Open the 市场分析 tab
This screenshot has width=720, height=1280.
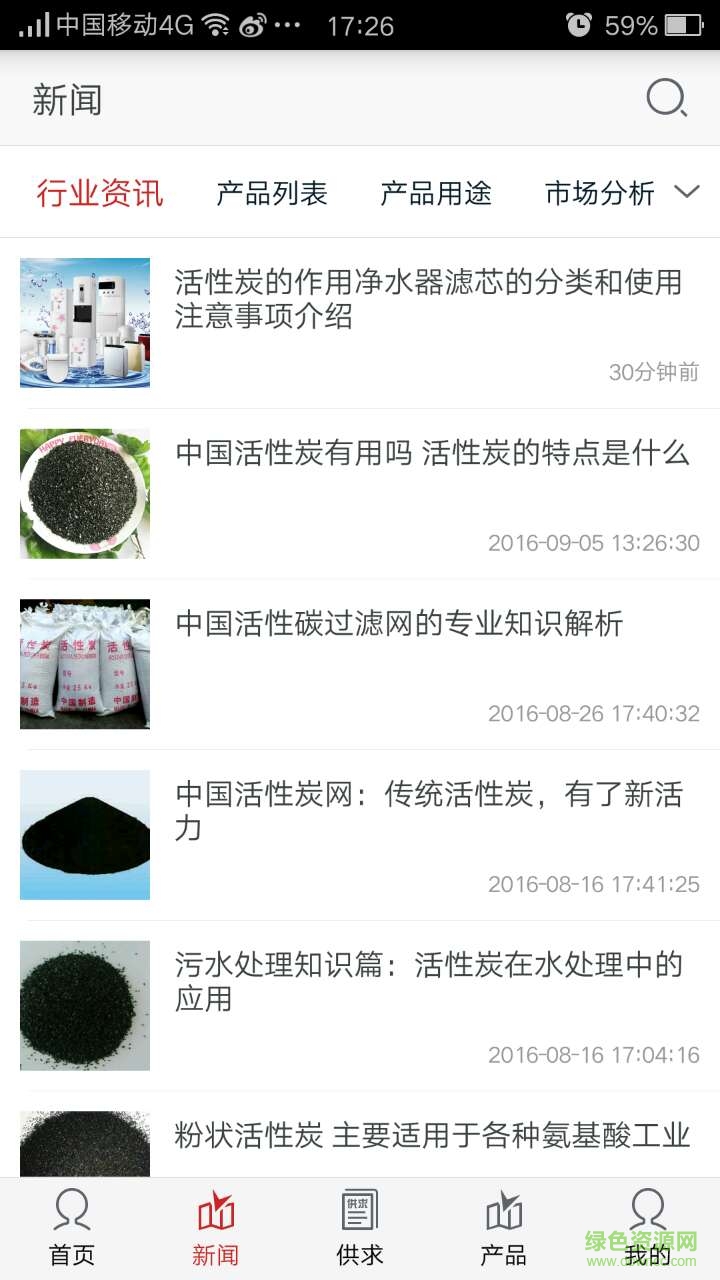599,193
